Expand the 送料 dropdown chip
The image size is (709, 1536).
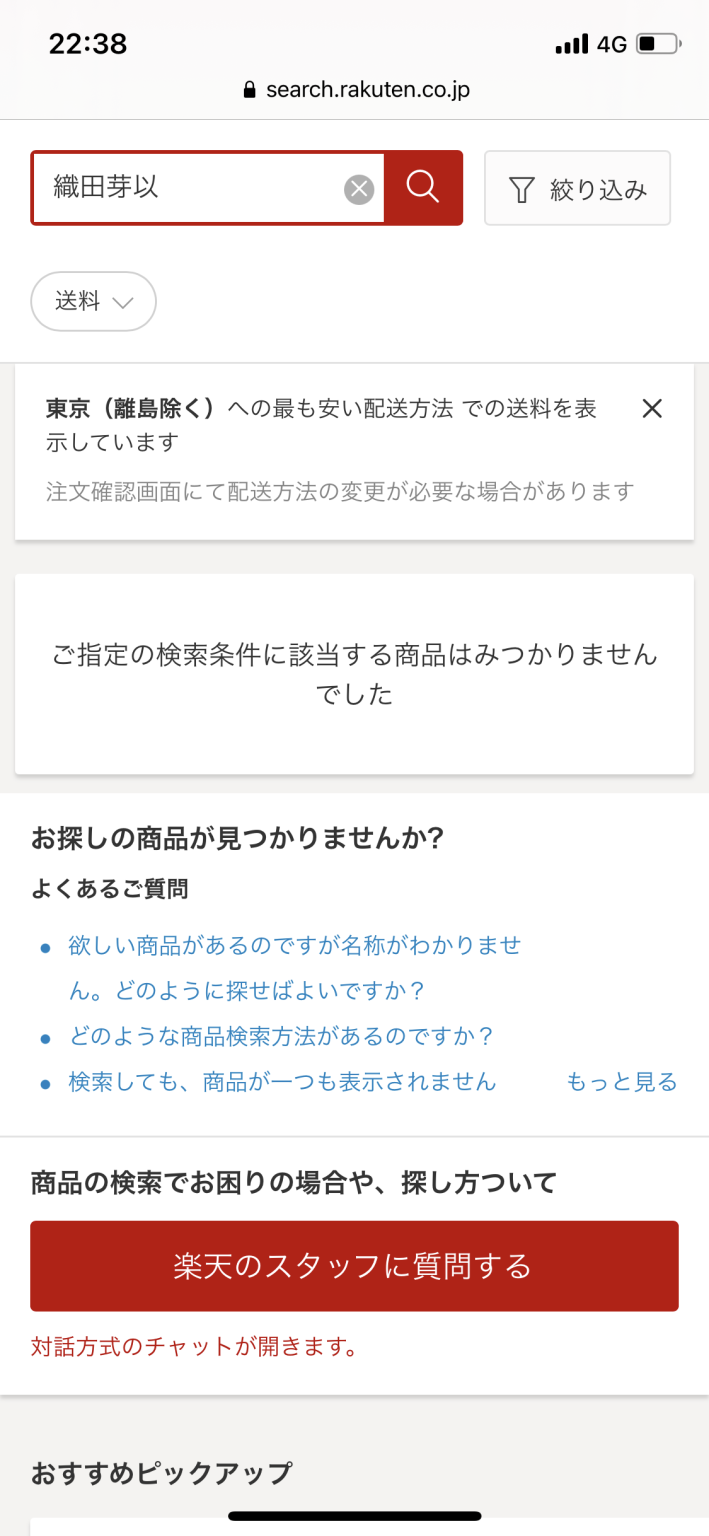[94, 301]
